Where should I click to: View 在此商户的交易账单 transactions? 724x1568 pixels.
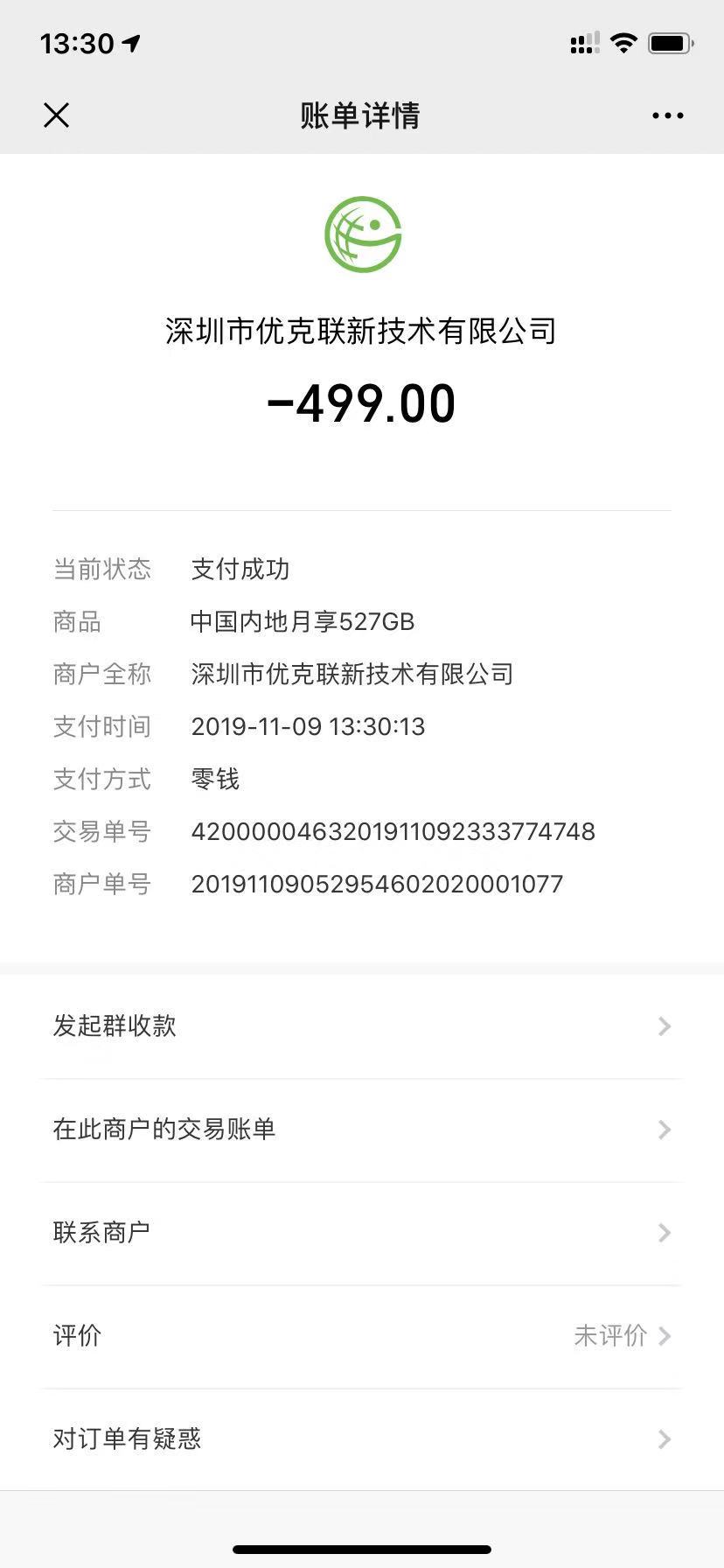pyautogui.click(x=361, y=1130)
